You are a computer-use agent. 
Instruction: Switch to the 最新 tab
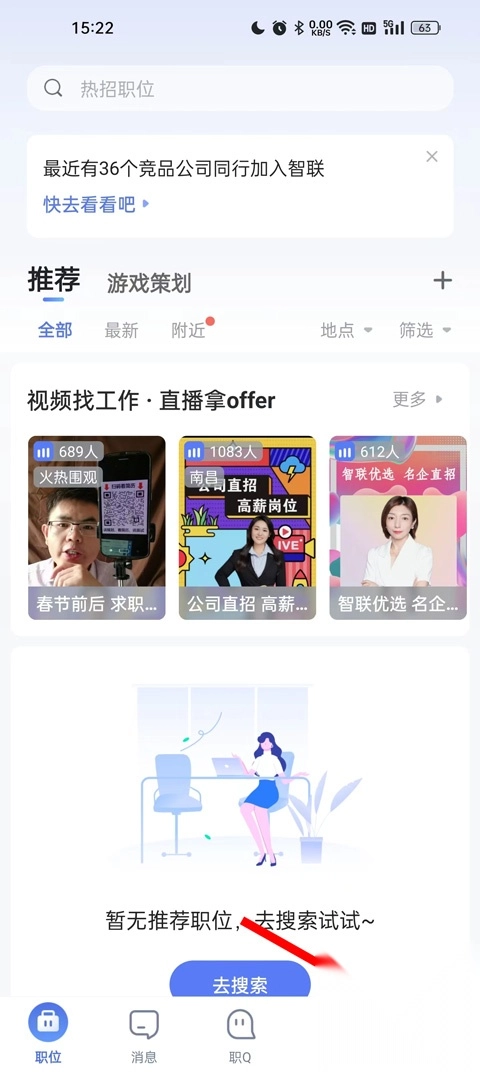(121, 330)
